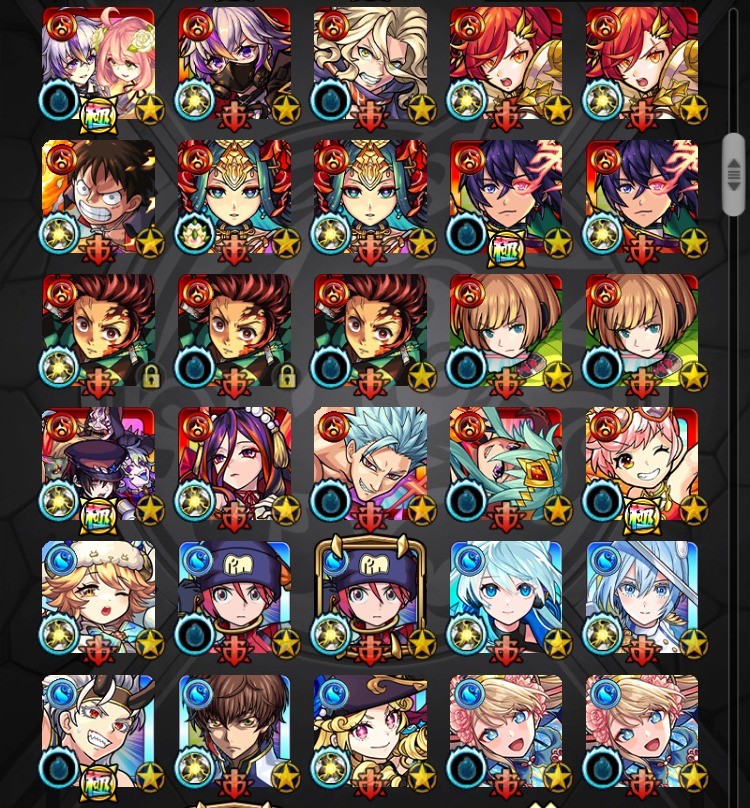Open the grinning blonde long-haired man tile
The height and width of the screenshot is (808, 750).
pyautogui.click(x=370, y=64)
